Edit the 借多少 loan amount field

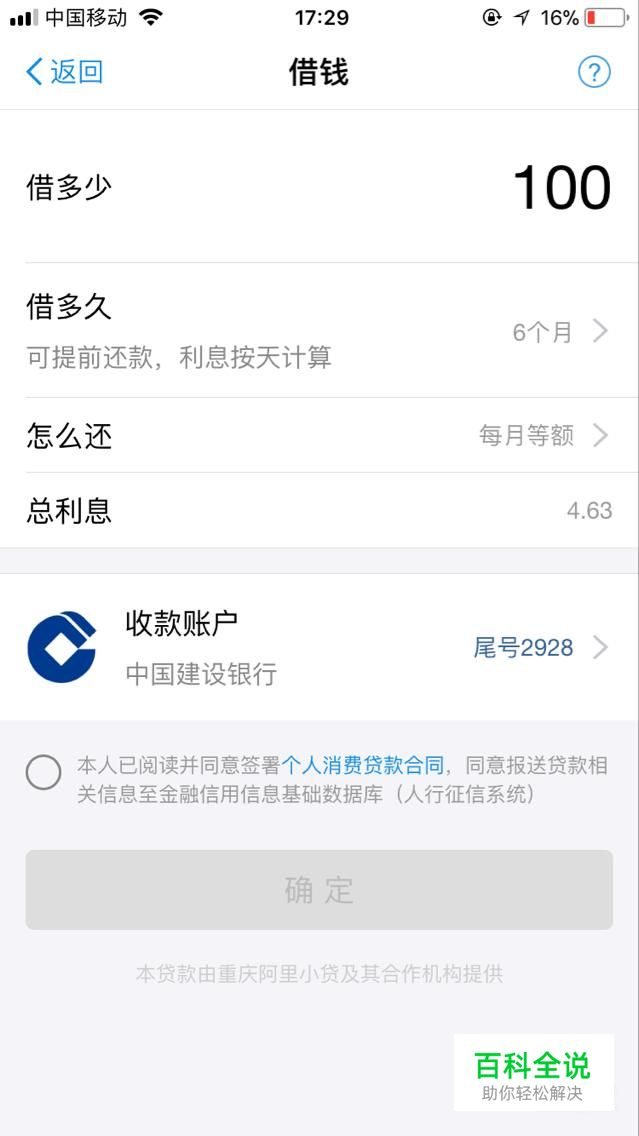(320, 188)
